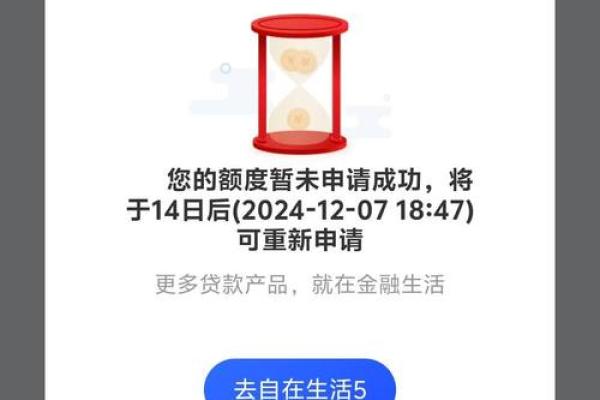The image size is (600, 400).
Task: Tap the blue 去自在生活 button
Action: pos(300,385)
